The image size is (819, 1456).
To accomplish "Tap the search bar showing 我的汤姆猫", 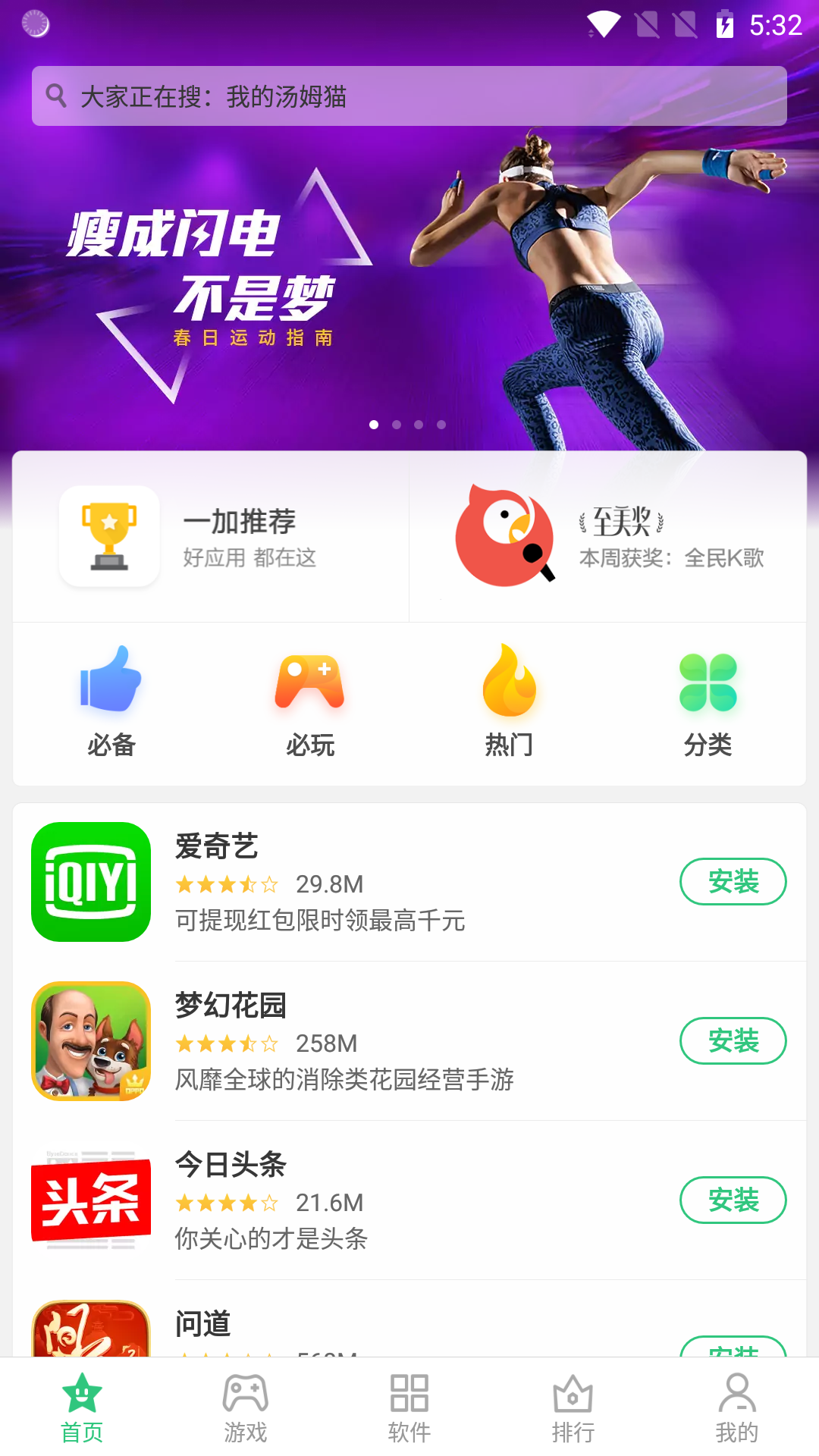I will [x=409, y=96].
